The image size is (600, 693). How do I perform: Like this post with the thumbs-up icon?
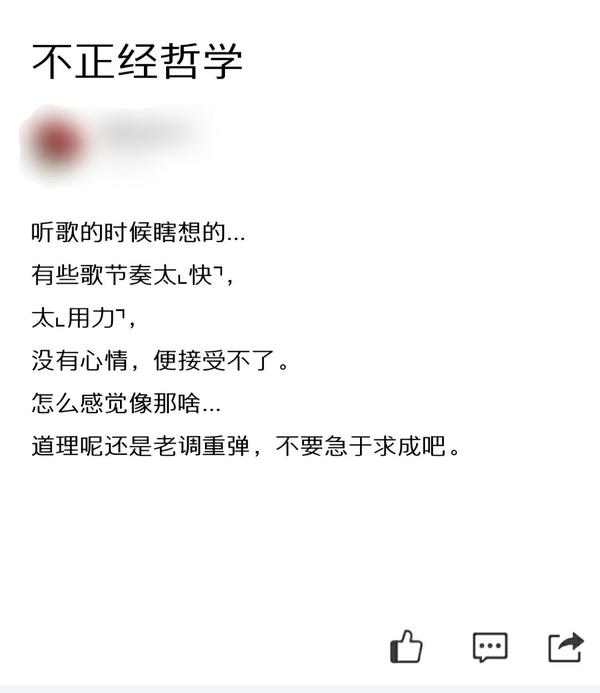click(x=406, y=646)
